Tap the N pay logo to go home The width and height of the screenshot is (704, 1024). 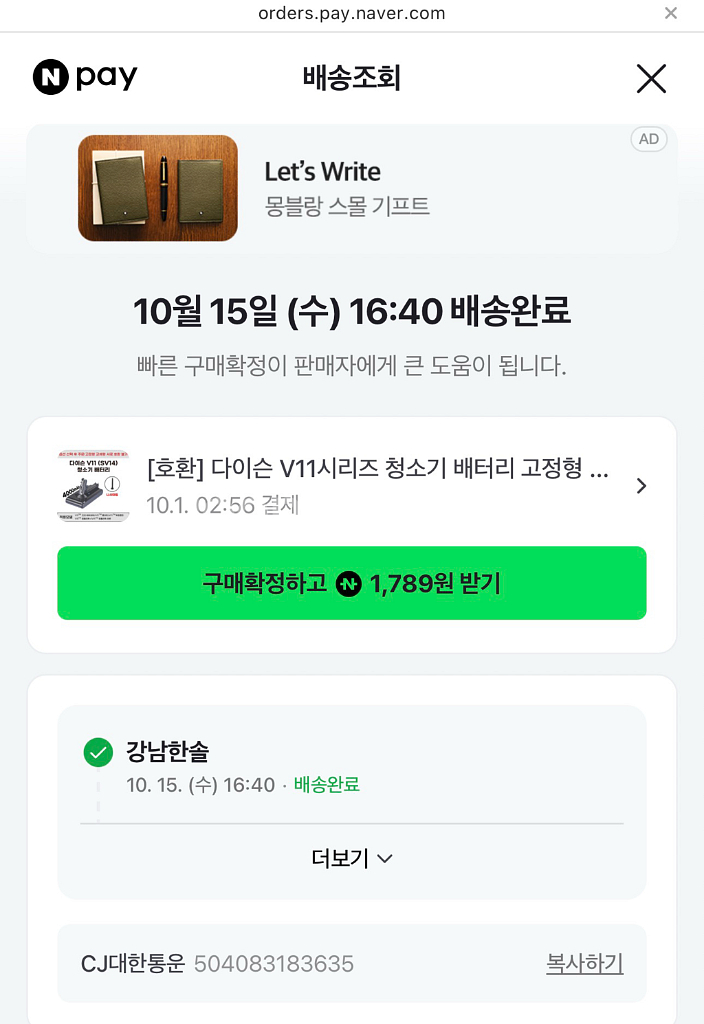(x=85, y=77)
